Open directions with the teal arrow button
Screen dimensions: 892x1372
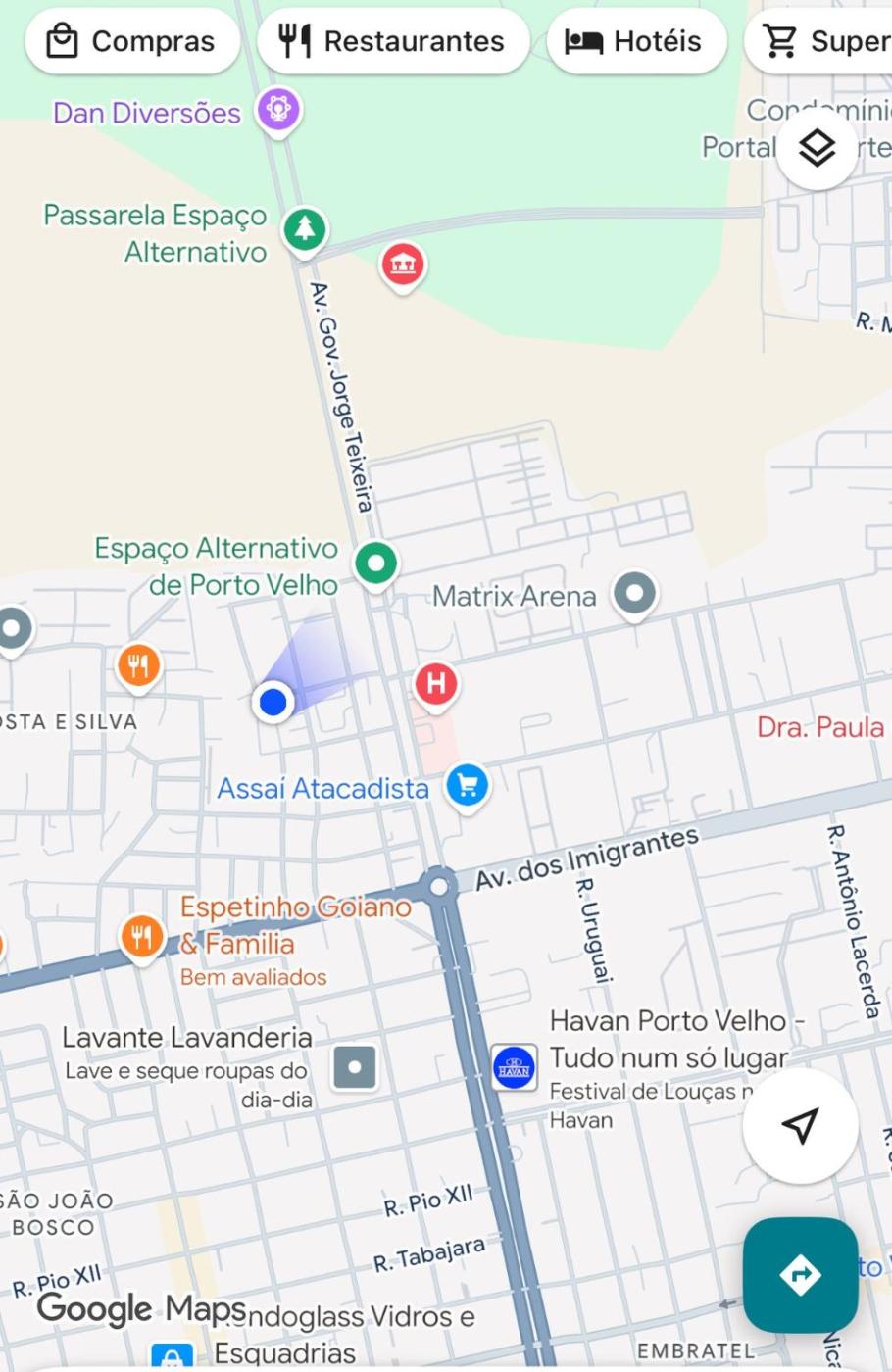(800, 1274)
